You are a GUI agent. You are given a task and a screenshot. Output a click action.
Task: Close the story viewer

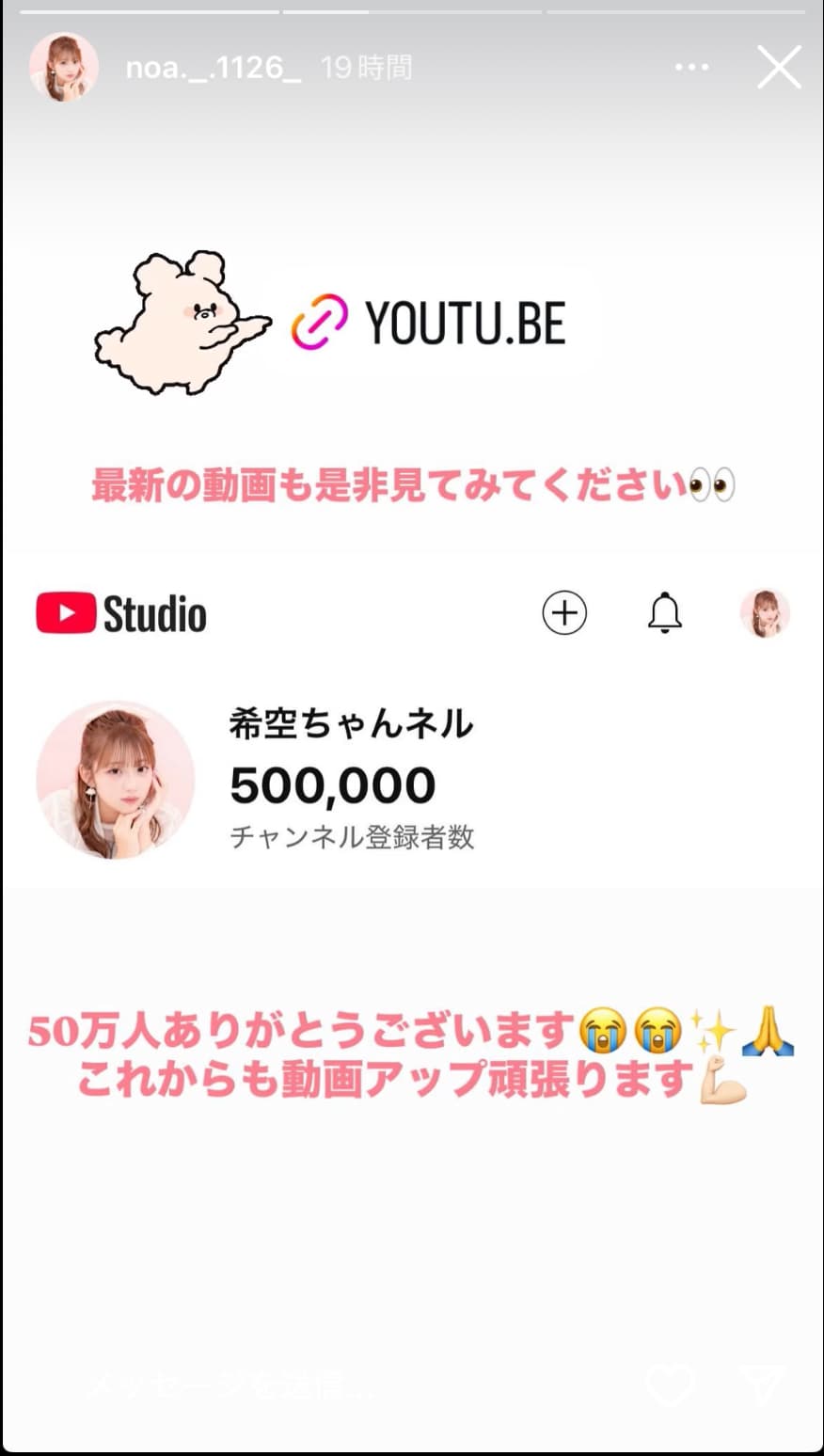(x=779, y=68)
